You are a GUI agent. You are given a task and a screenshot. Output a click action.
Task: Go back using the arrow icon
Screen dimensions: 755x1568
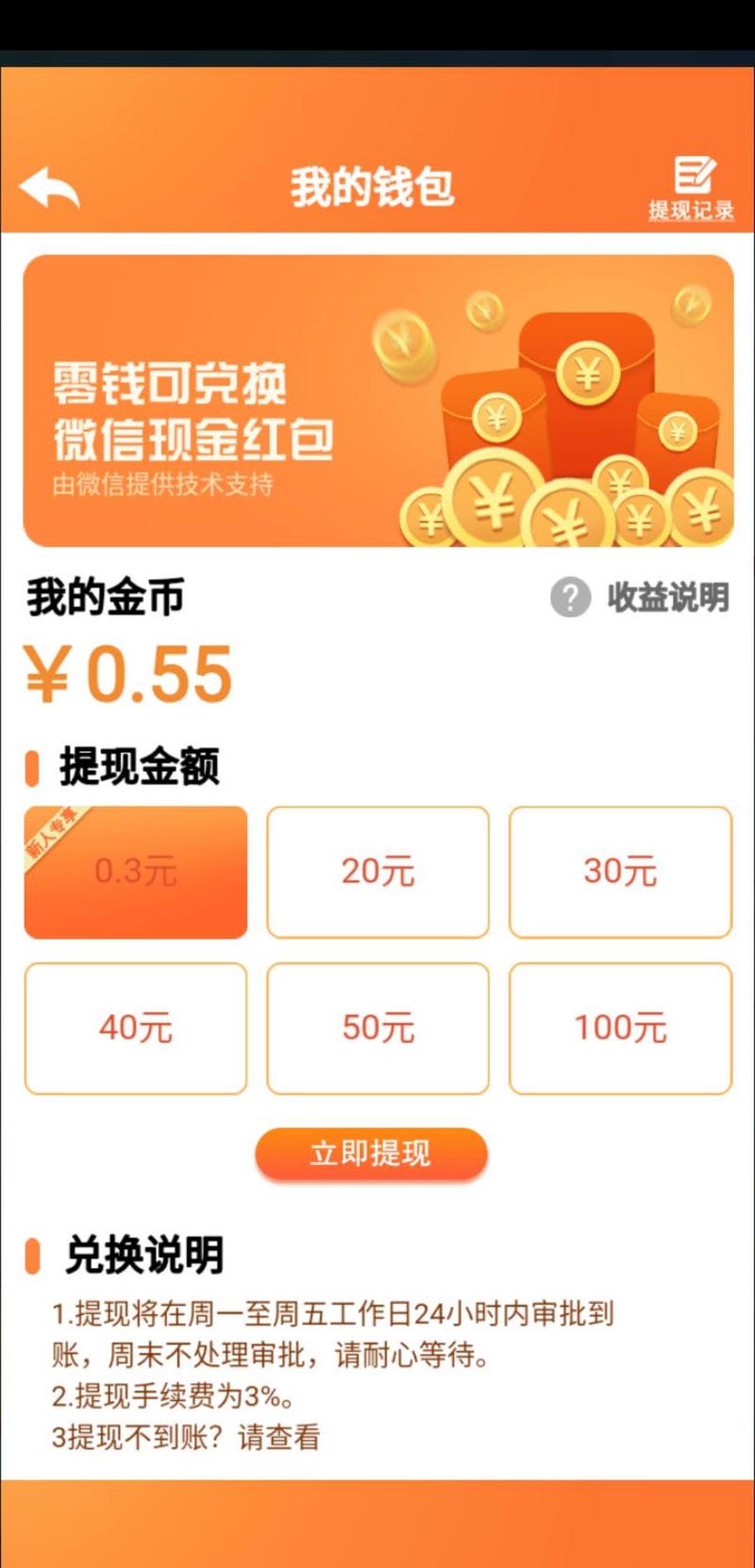click(49, 187)
